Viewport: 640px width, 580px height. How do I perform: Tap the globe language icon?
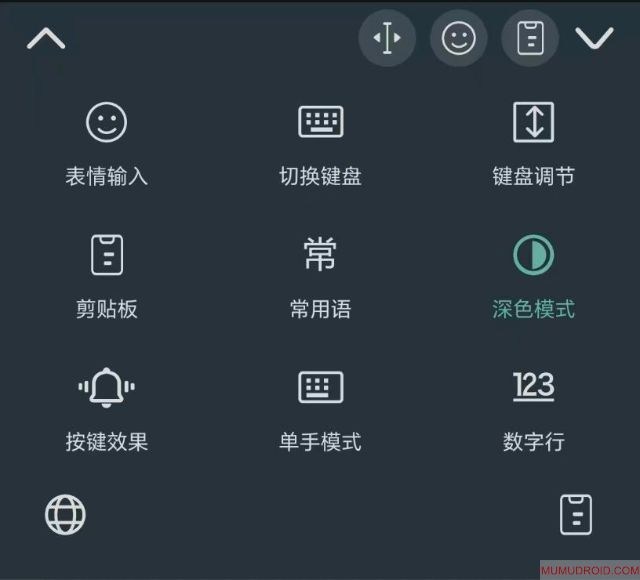(x=65, y=515)
